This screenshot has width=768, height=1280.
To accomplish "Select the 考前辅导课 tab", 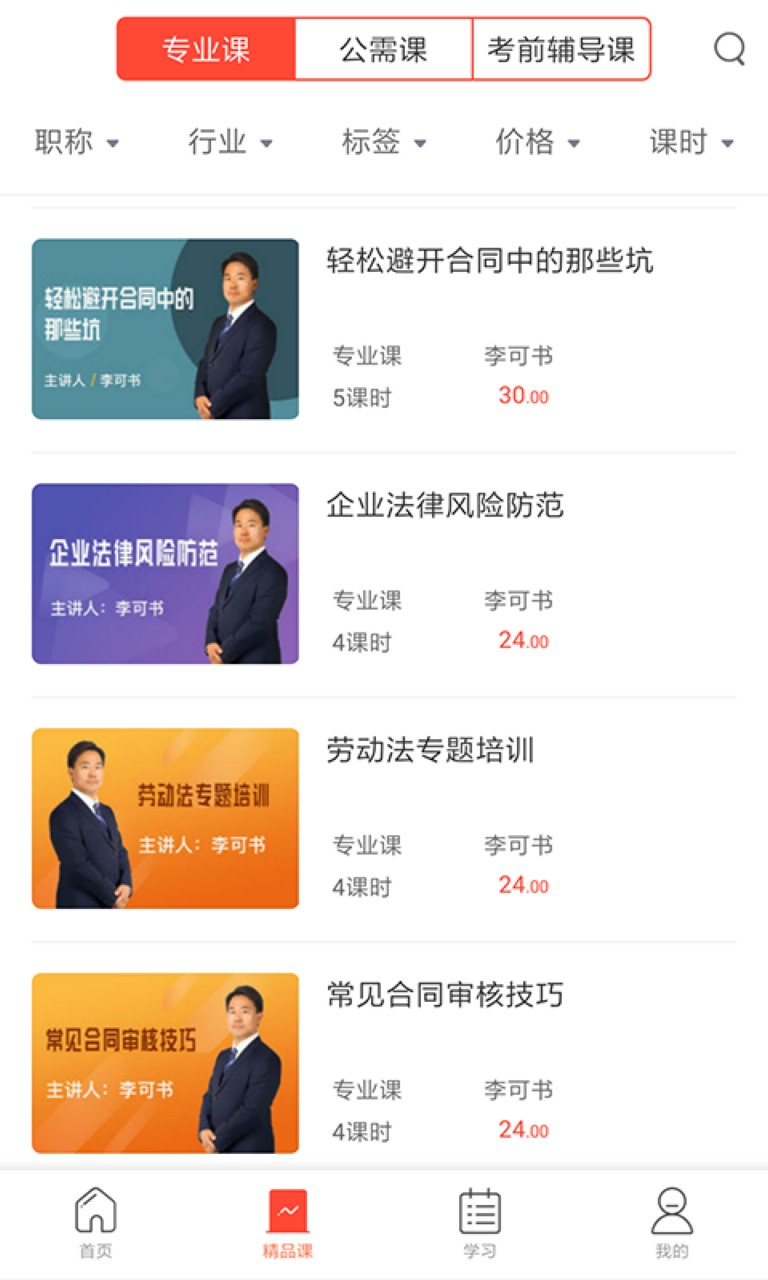I will tap(561, 48).
